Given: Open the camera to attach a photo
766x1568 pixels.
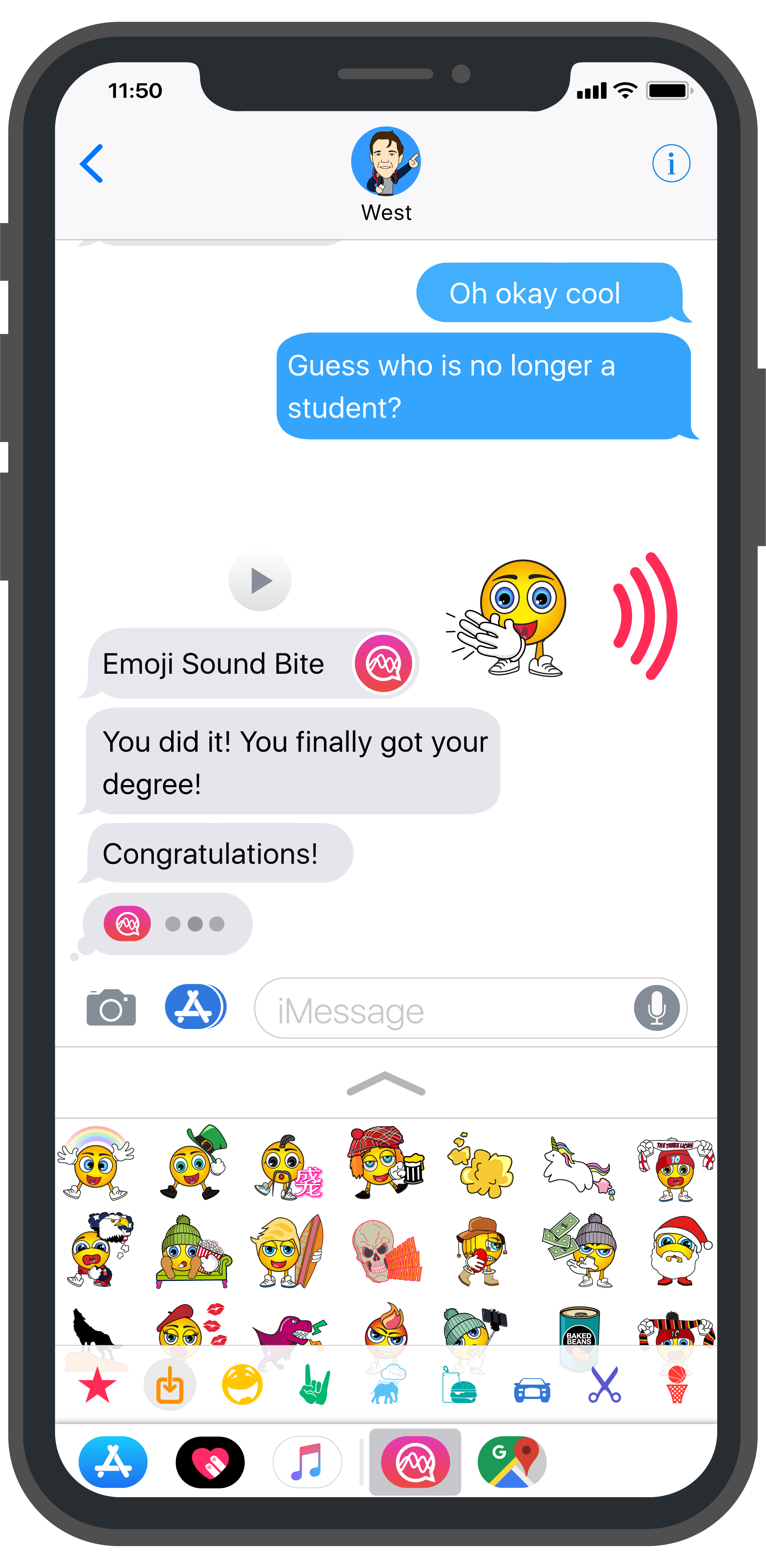Looking at the screenshot, I should pyautogui.click(x=111, y=1008).
